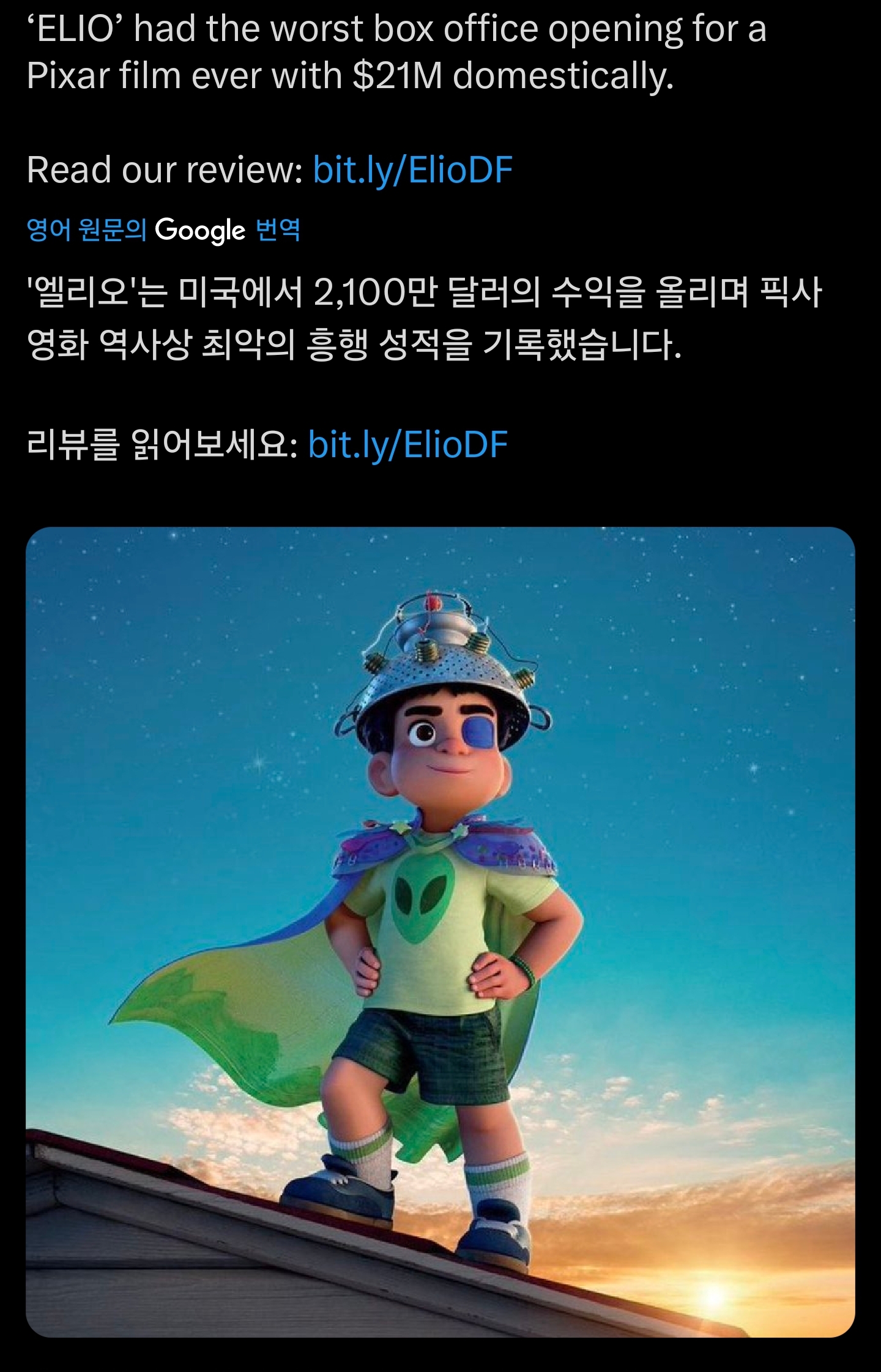
Task: Open the bit.ly/ElioDF link in the English text
Action: [x=412, y=170]
